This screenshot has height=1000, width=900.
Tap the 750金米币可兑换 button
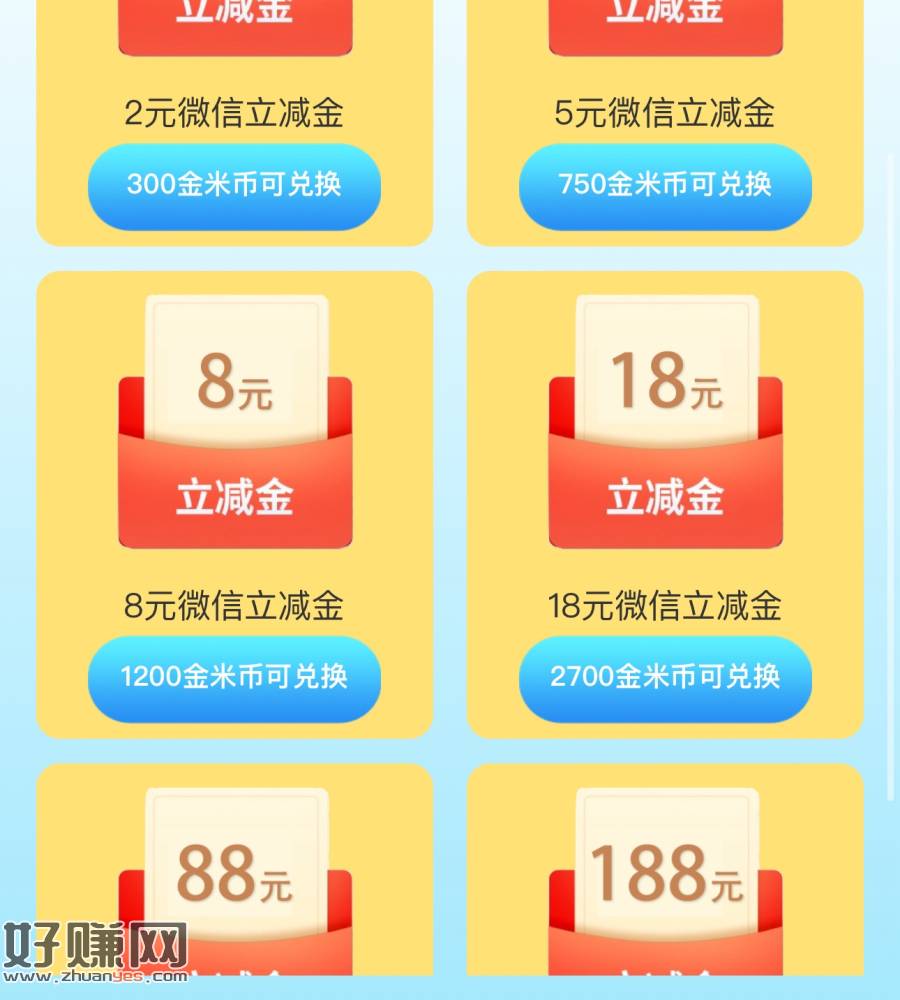[665, 186]
